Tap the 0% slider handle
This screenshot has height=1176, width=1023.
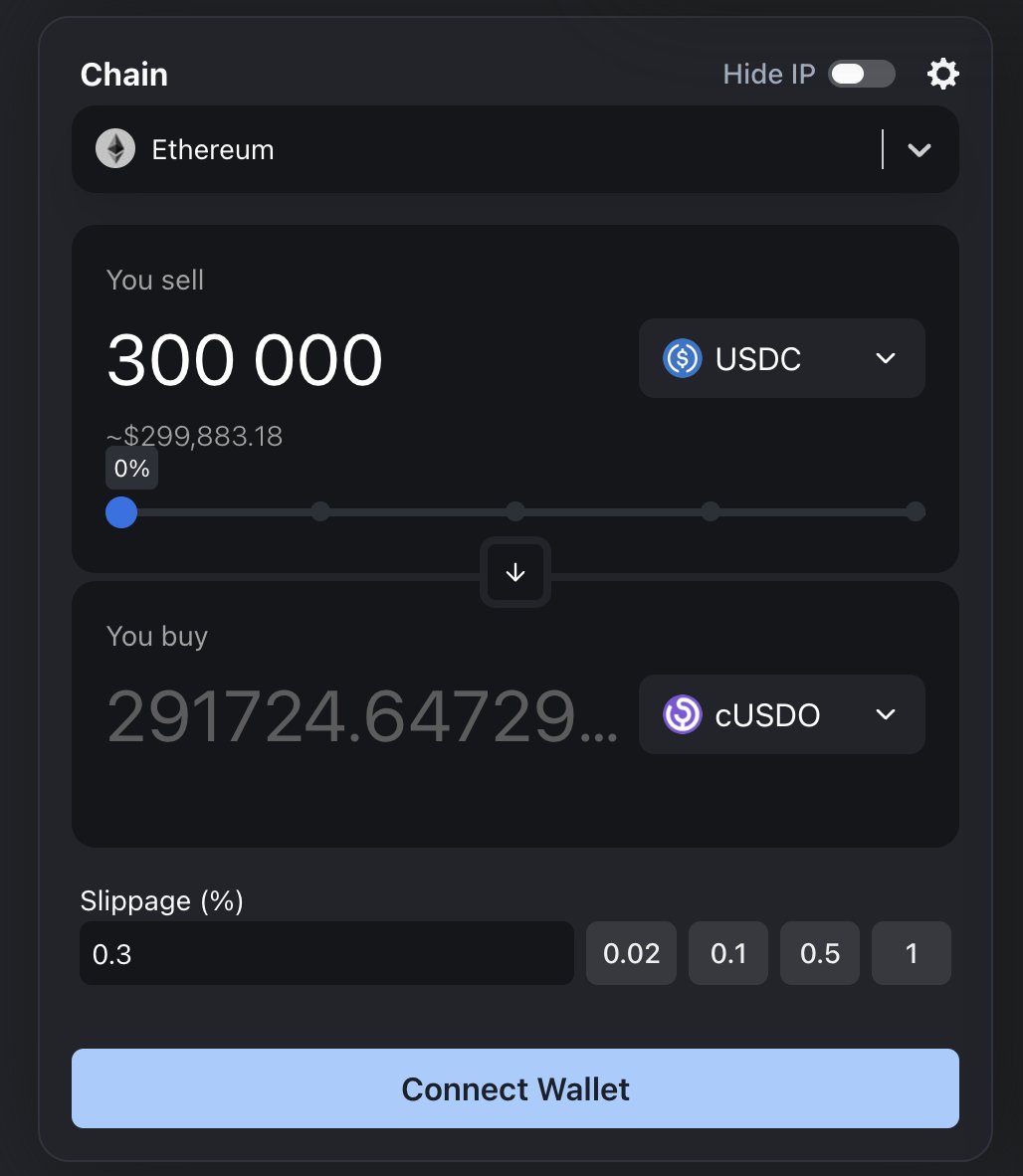[x=121, y=512]
